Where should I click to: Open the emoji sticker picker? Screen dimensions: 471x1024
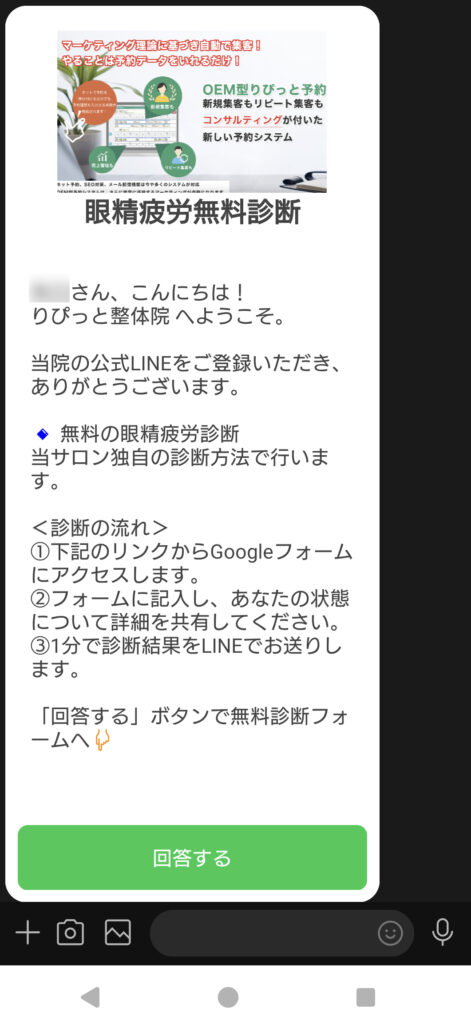390,934
